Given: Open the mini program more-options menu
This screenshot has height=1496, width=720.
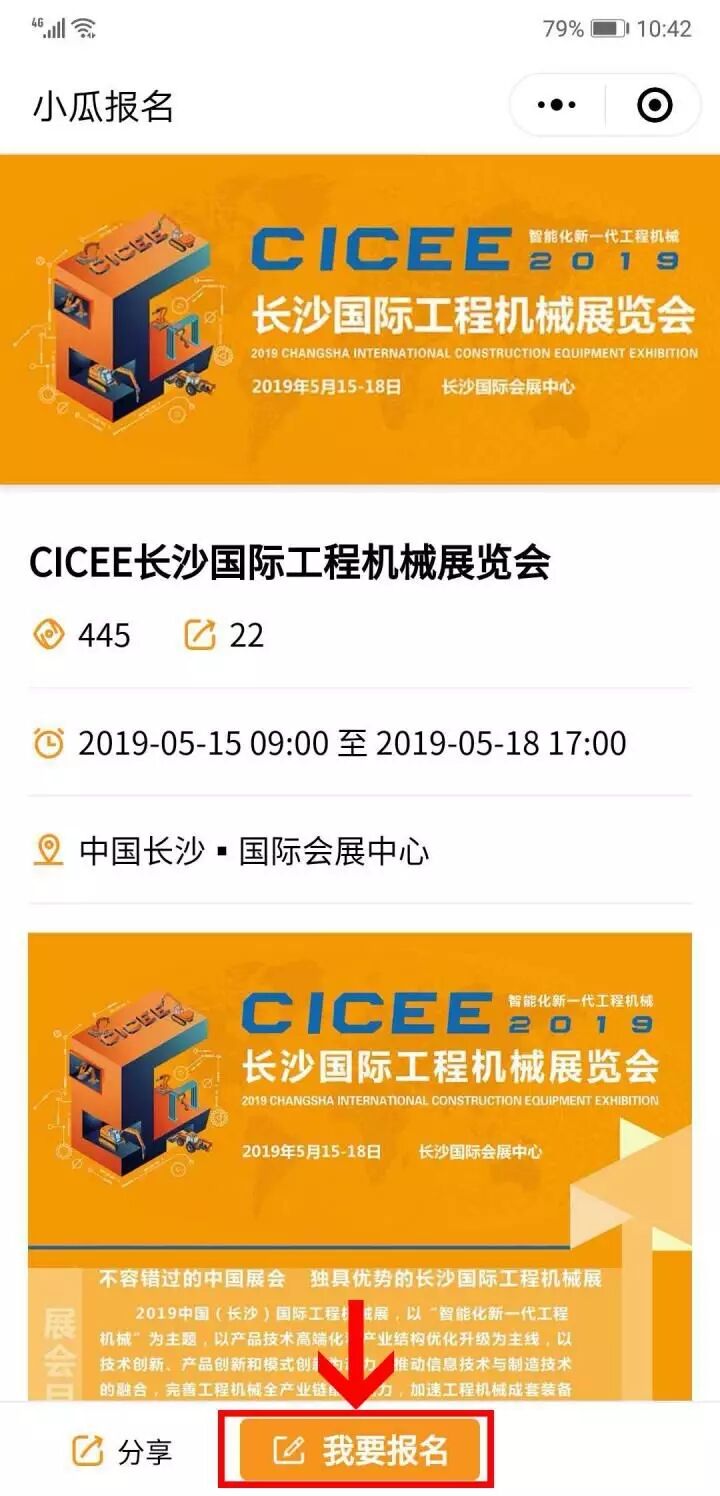Looking at the screenshot, I should pyautogui.click(x=557, y=105).
